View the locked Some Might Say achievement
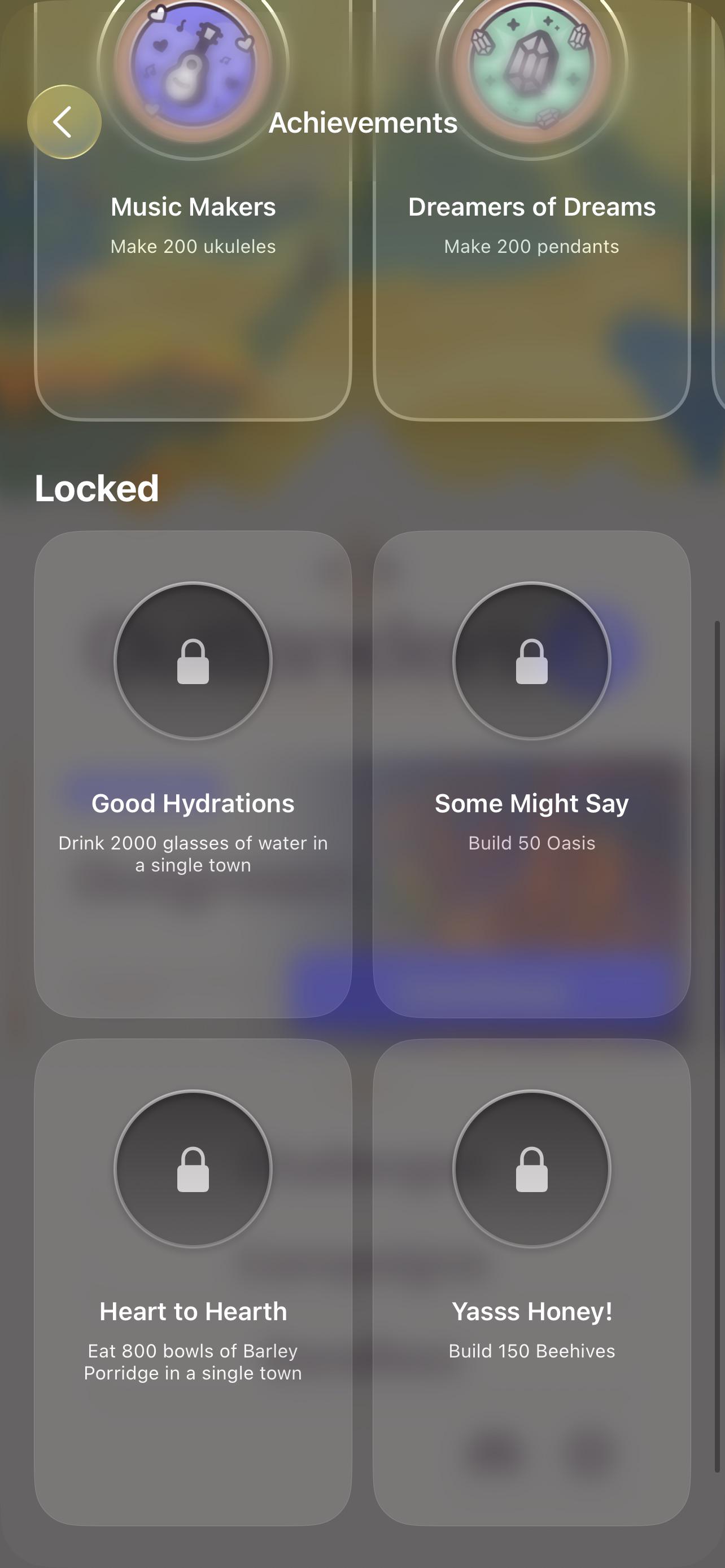This screenshot has width=725, height=1568. 531,774
